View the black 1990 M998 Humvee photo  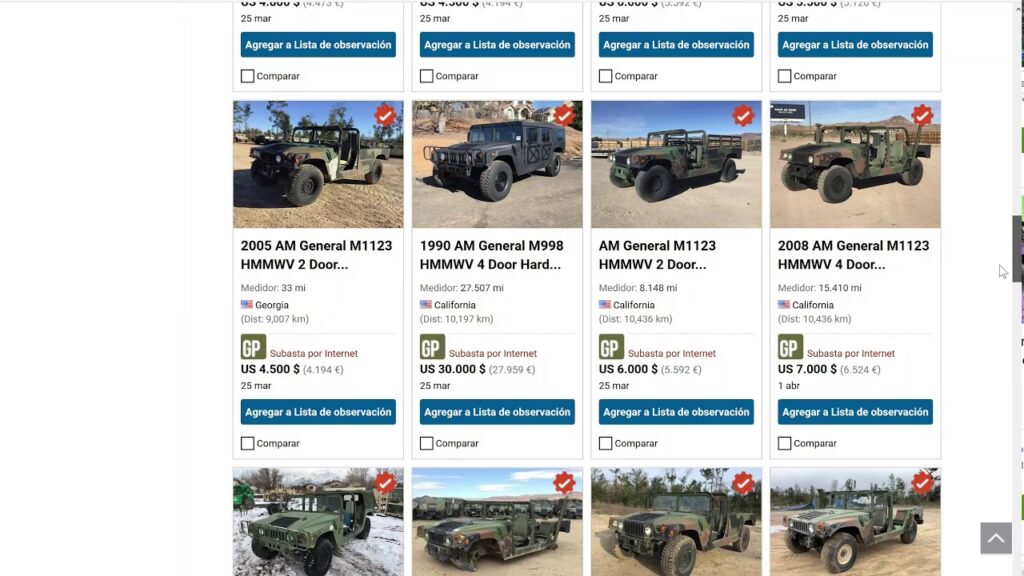(x=497, y=165)
